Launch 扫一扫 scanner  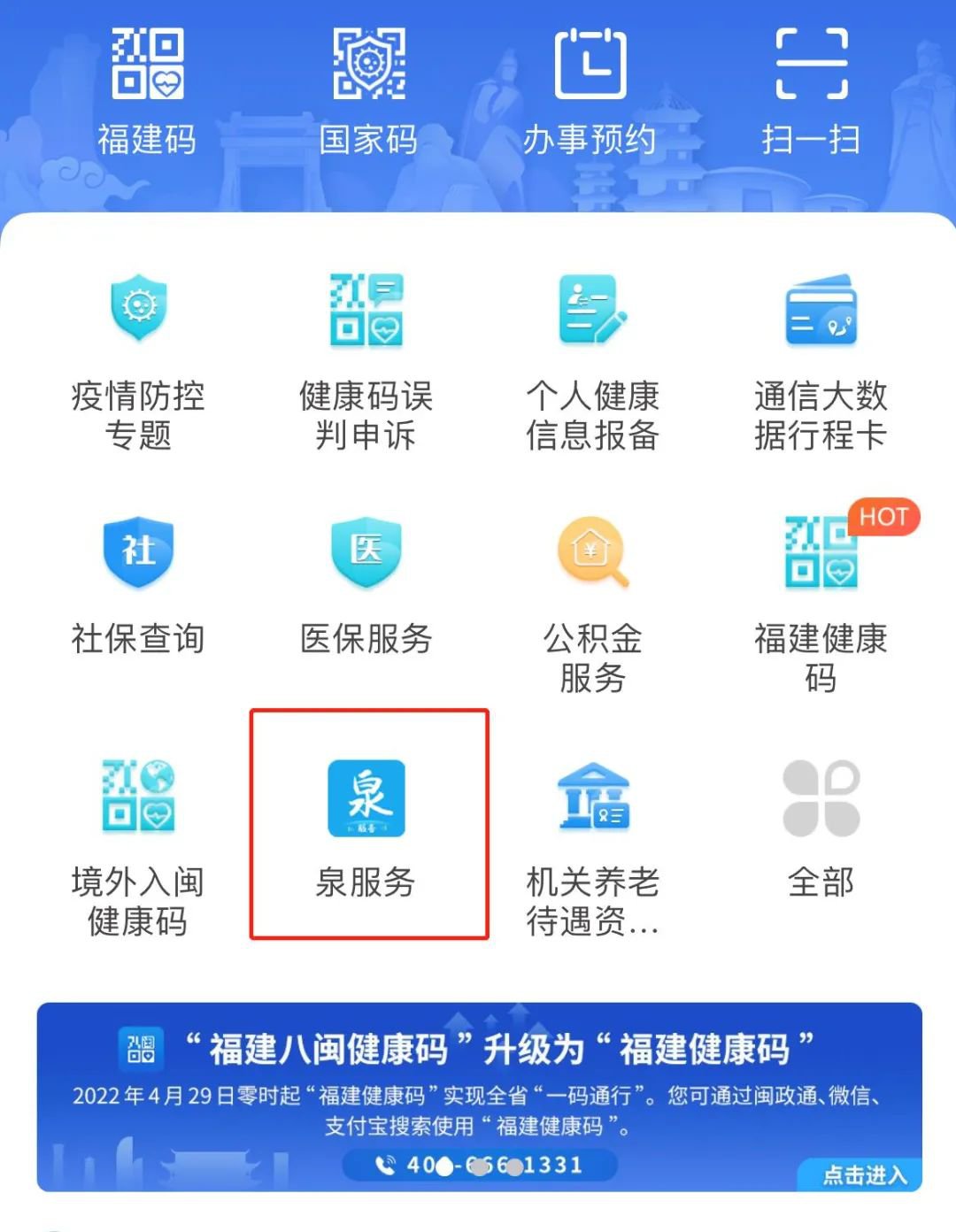pos(811,89)
